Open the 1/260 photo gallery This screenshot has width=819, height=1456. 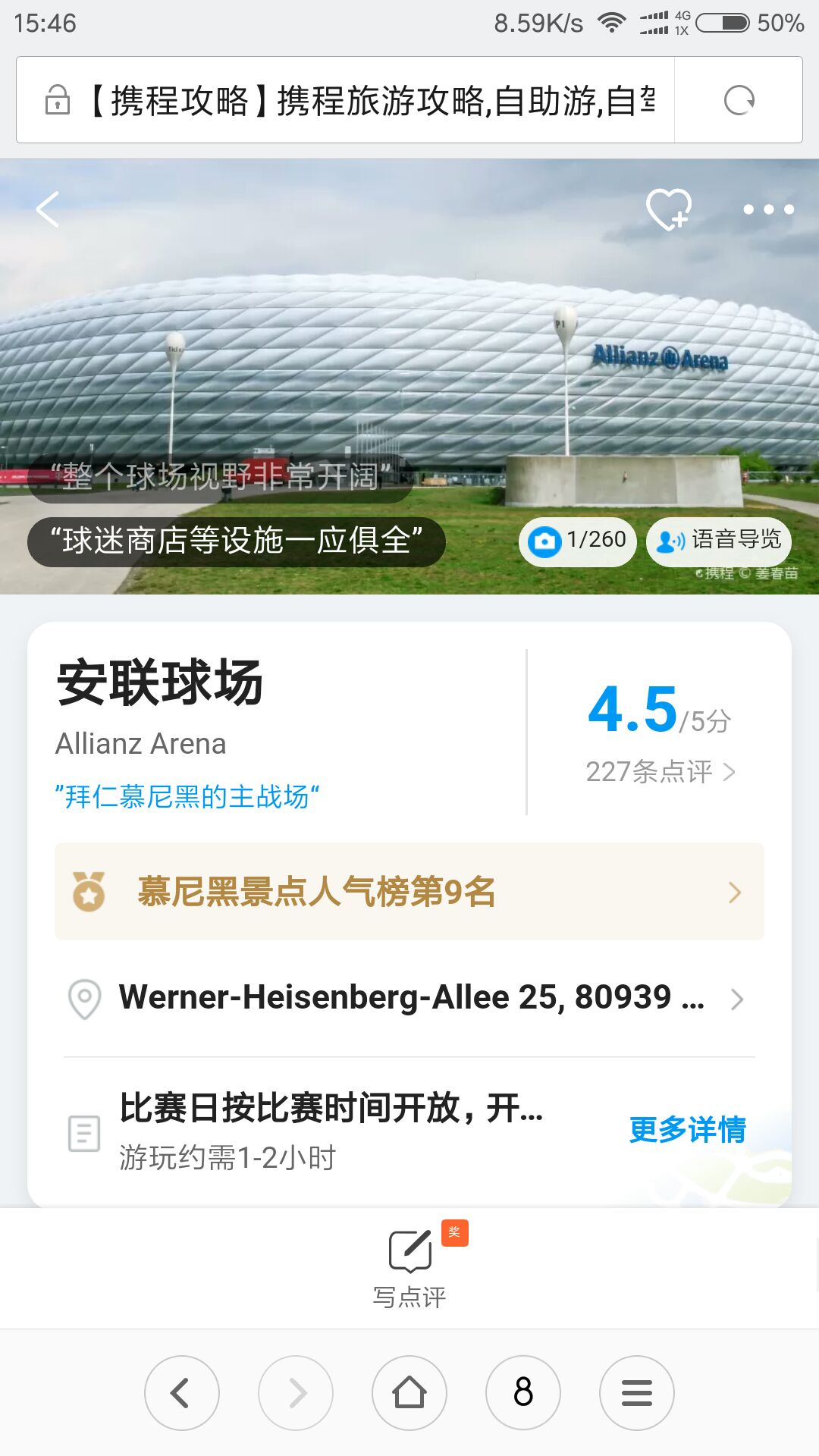tap(578, 541)
